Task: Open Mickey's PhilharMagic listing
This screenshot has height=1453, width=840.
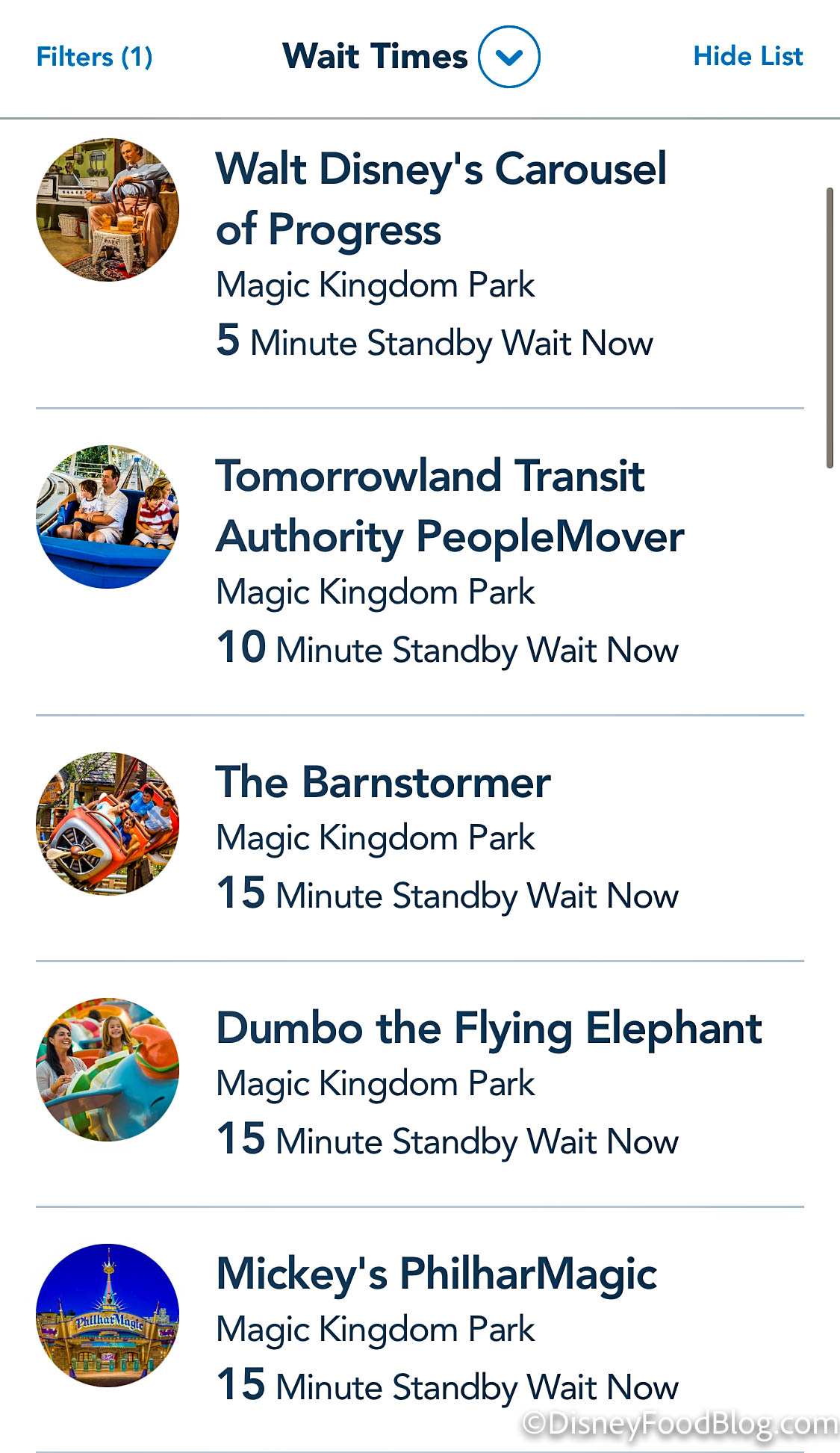Action: pos(437,1274)
